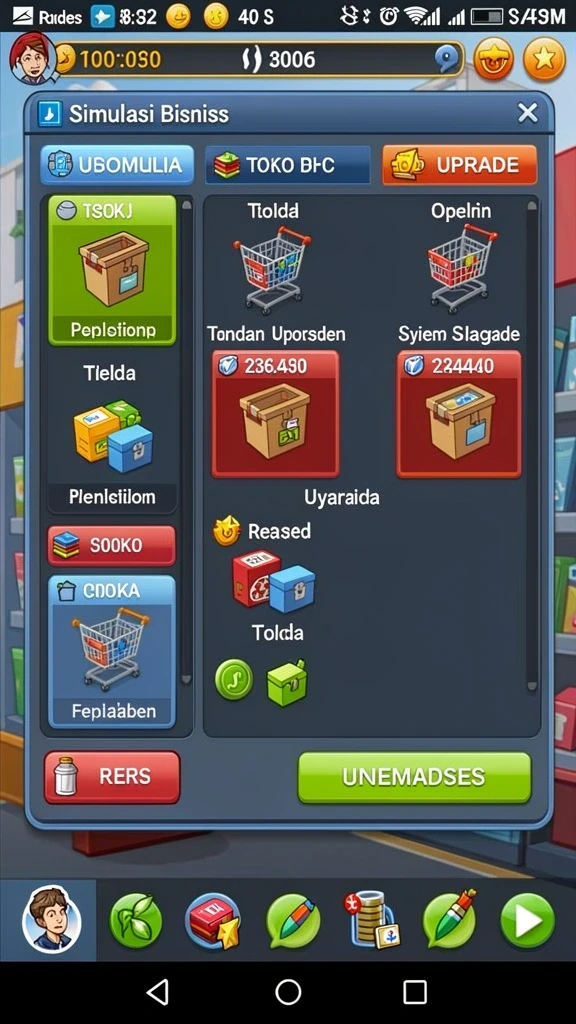This screenshot has width=576, height=1024.
Task: Open the coin stack icon in bottom bar
Action: (x=372, y=920)
